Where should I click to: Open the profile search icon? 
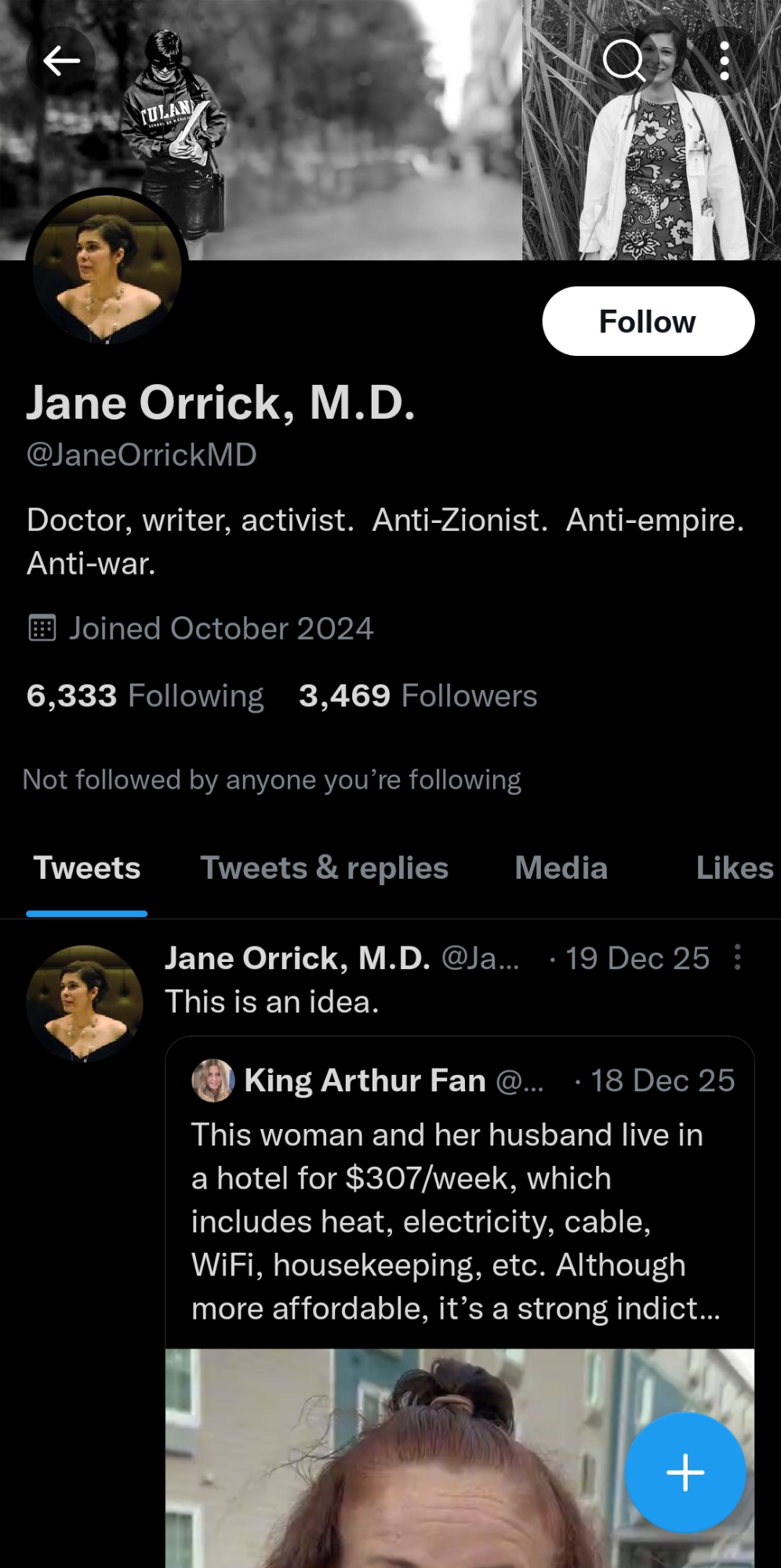(624, 60)
